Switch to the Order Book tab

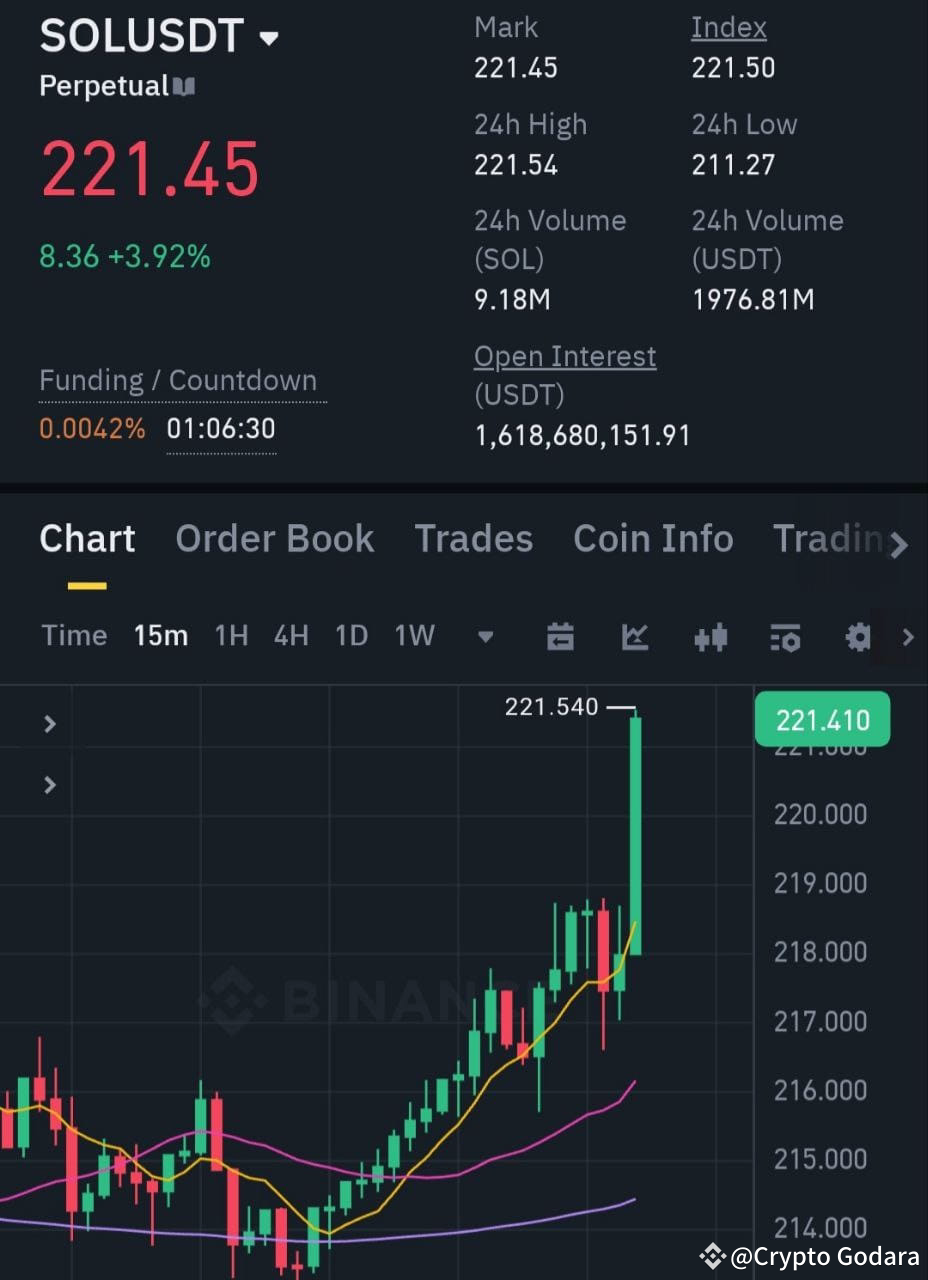[x=274, y=538]
